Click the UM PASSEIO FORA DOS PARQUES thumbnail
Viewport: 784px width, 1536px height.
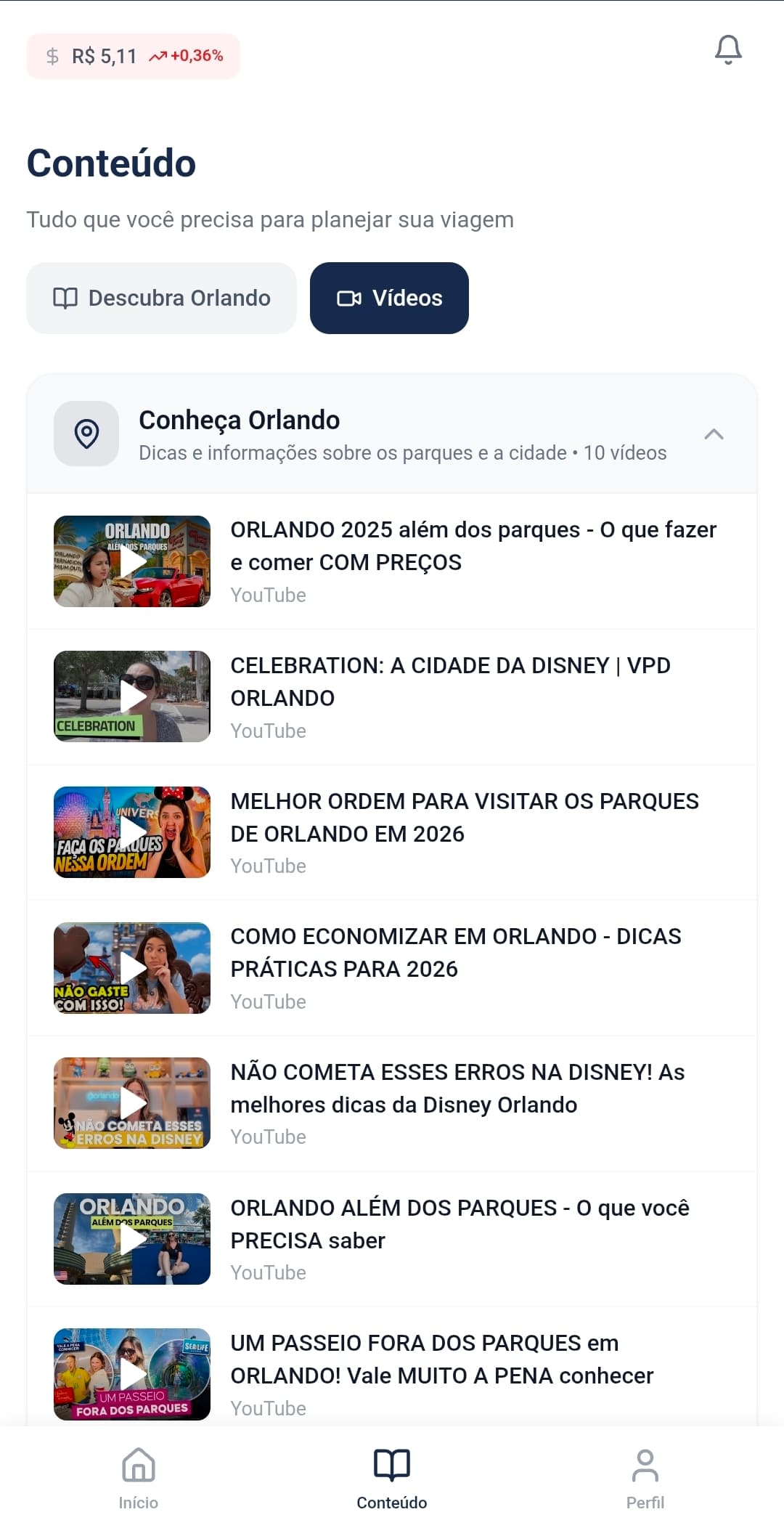point(131,1373)
